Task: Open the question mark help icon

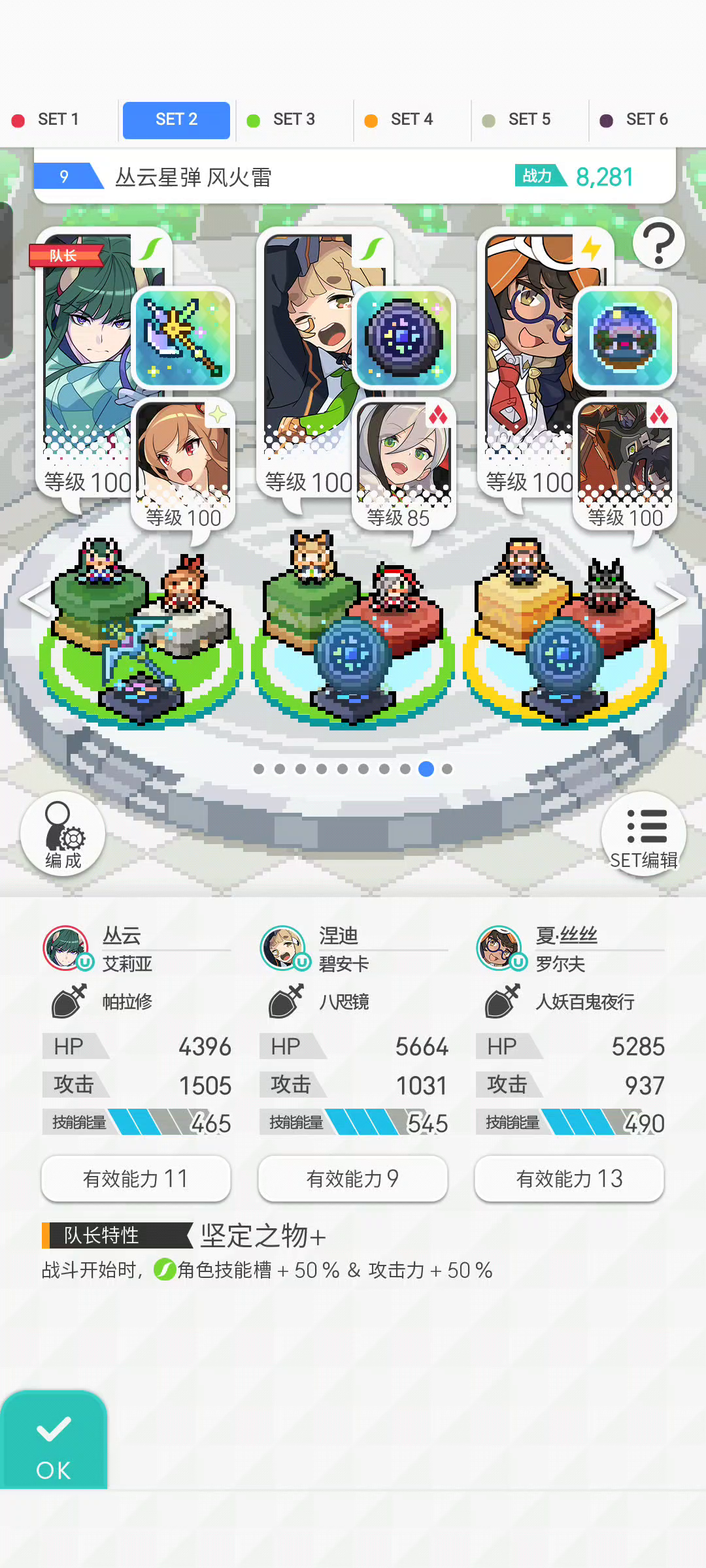Action: tap(658, 243)
